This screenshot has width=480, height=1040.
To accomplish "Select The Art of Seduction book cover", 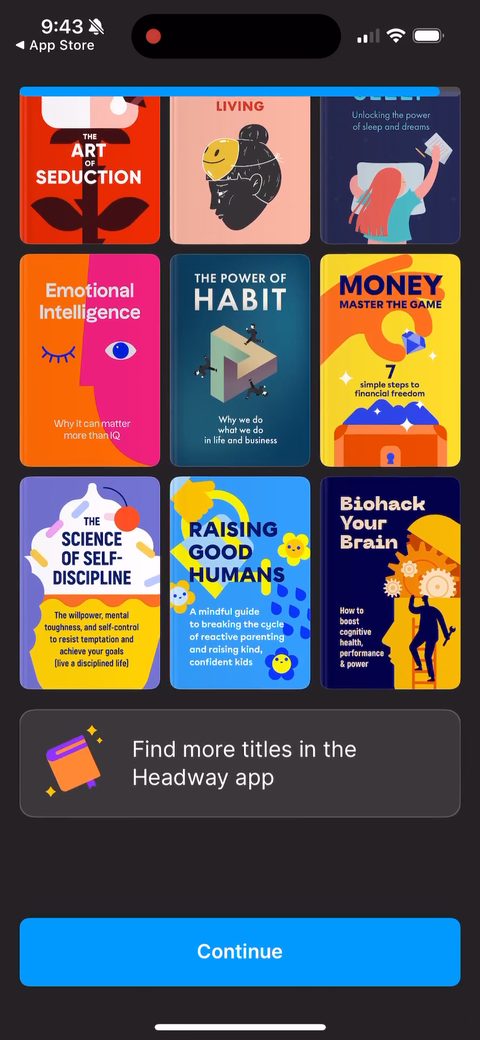I will click(90, 170).
